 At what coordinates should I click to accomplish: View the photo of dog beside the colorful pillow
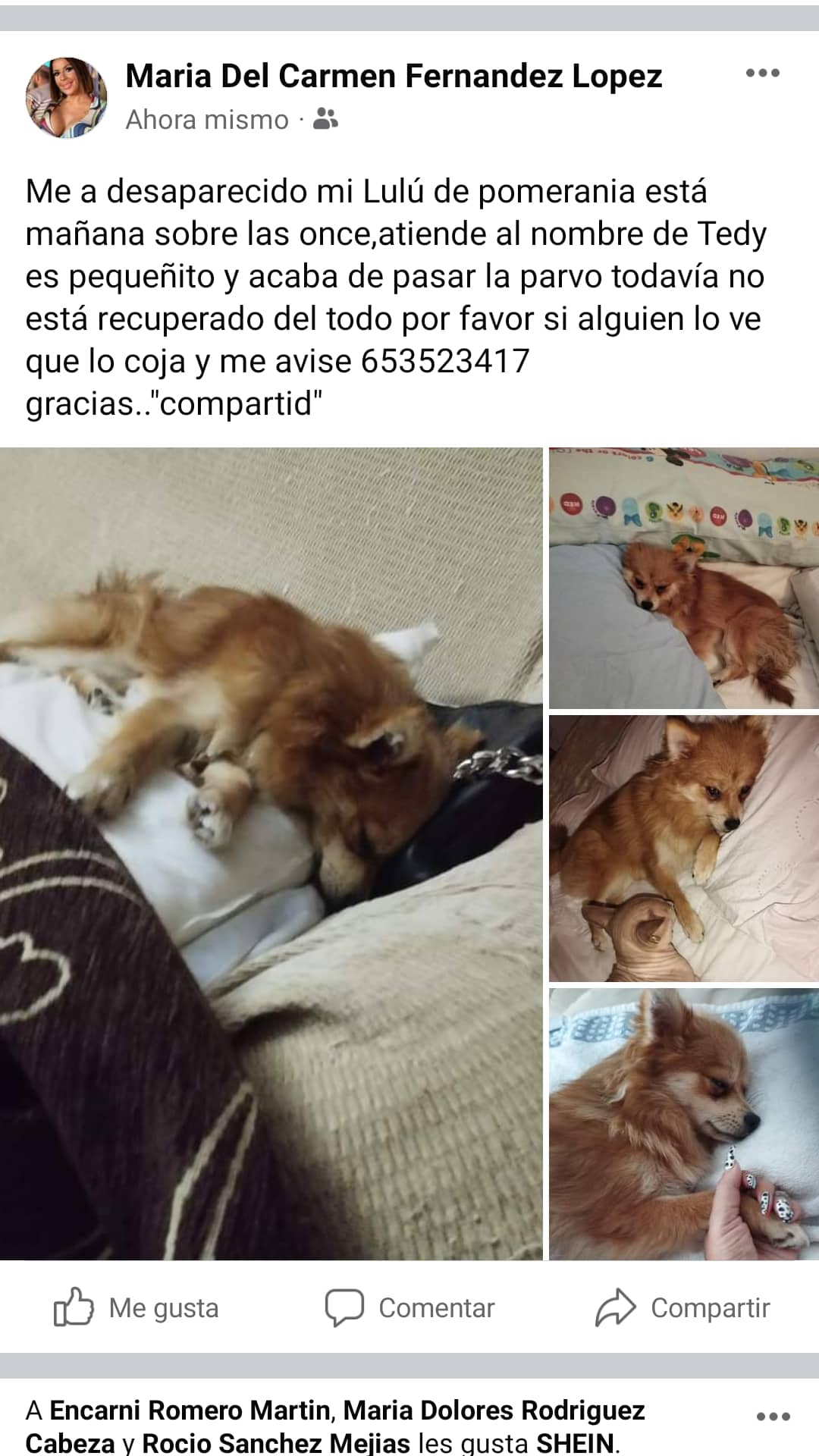684,579
